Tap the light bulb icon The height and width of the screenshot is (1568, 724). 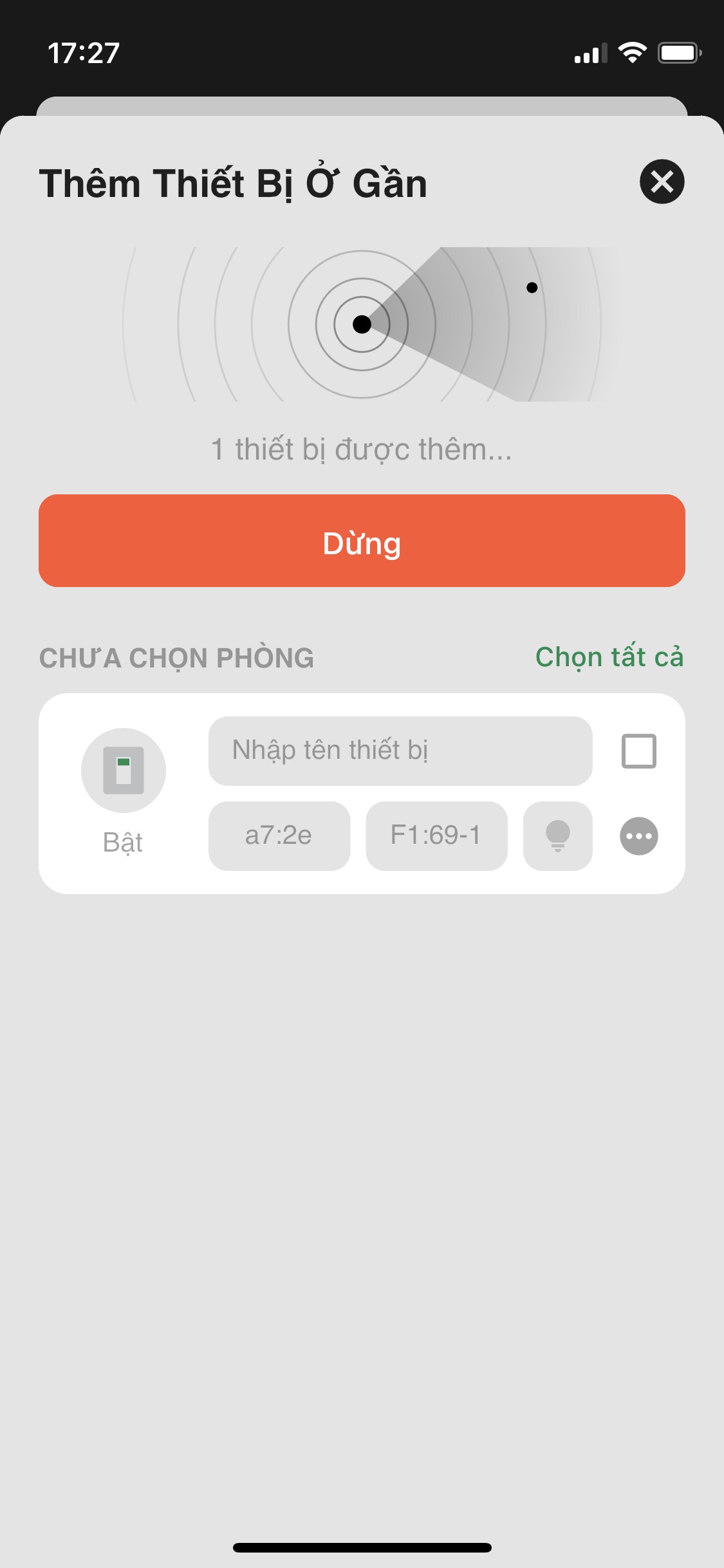[x=557, y=835]
